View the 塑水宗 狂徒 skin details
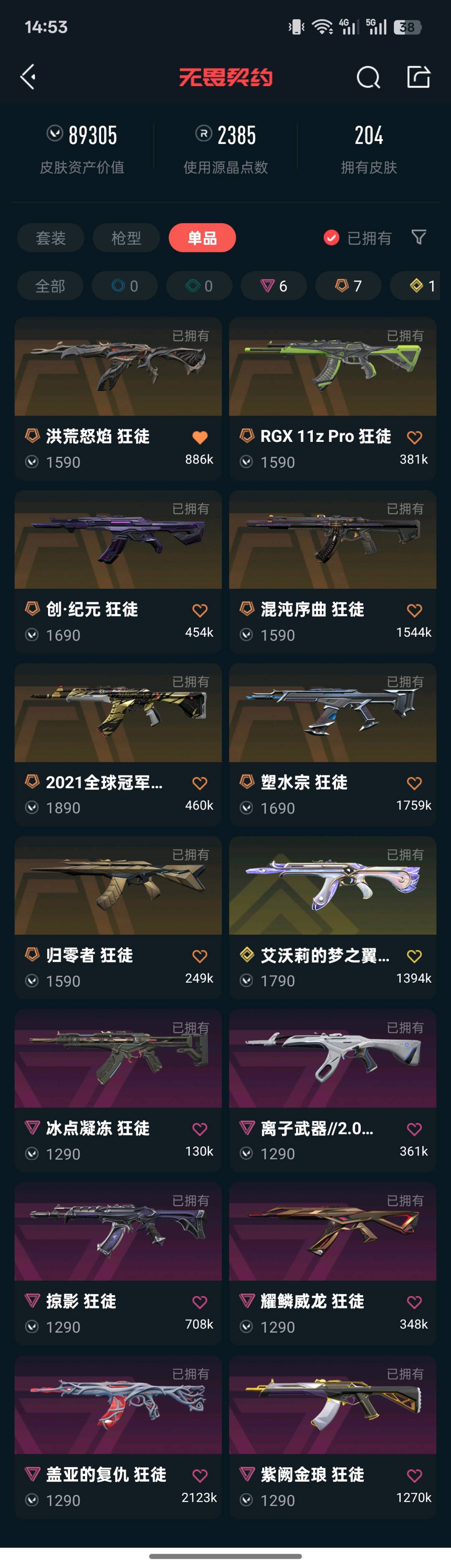Screen dimensions: 451x1568 click(333, 713)
